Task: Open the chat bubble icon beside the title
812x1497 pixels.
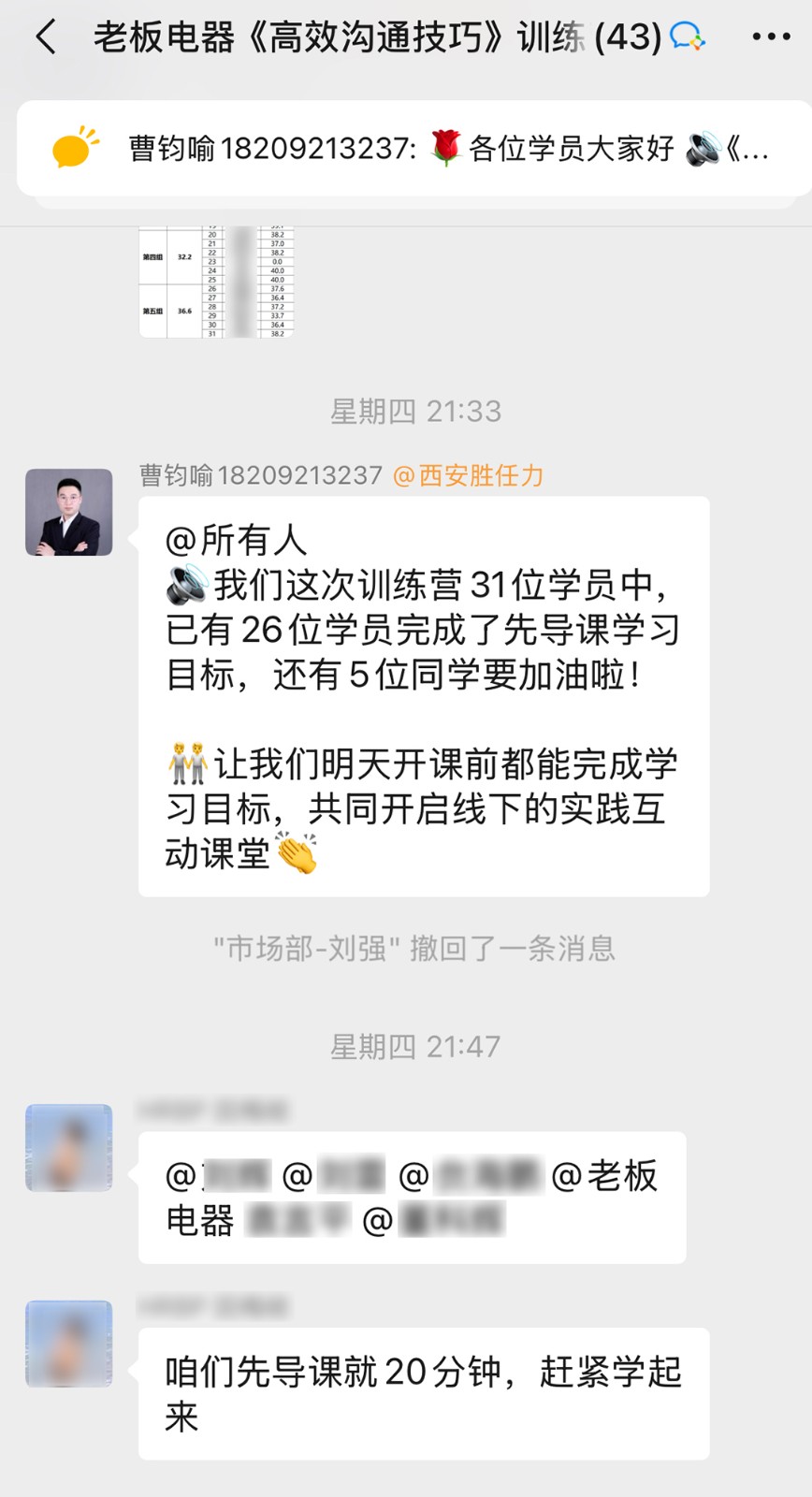Action: point(688,37)
